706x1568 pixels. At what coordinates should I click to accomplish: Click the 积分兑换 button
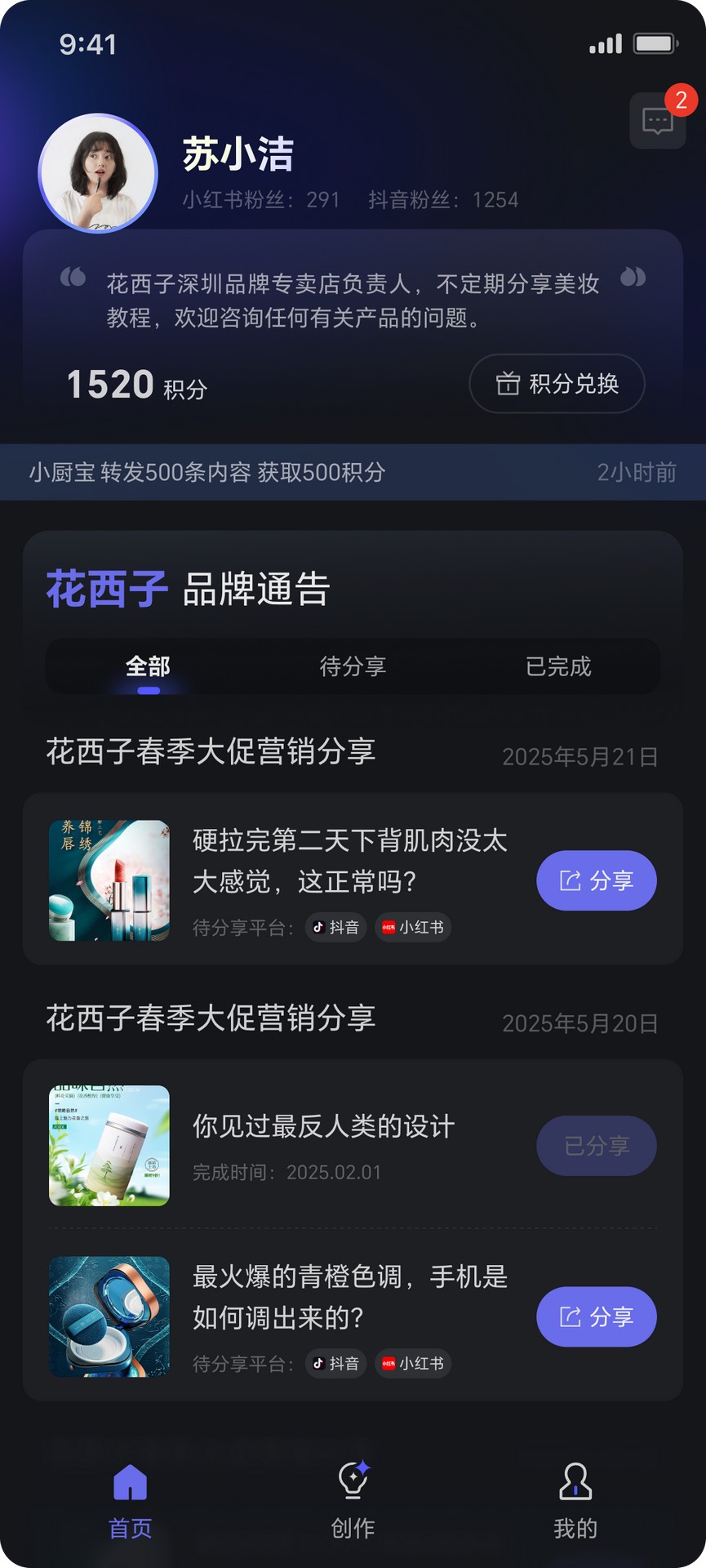click(557, 384)
